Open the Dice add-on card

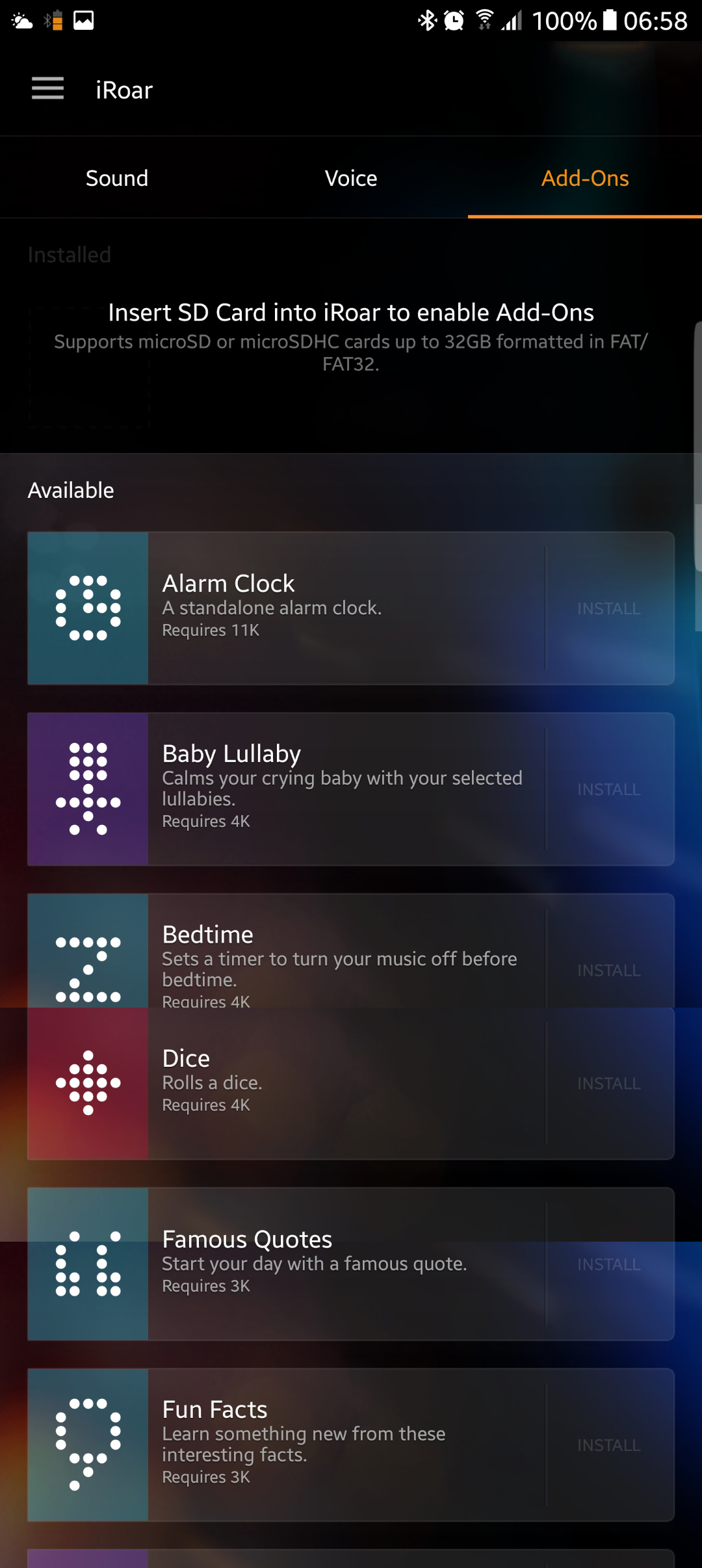(x=344, y=1082)
